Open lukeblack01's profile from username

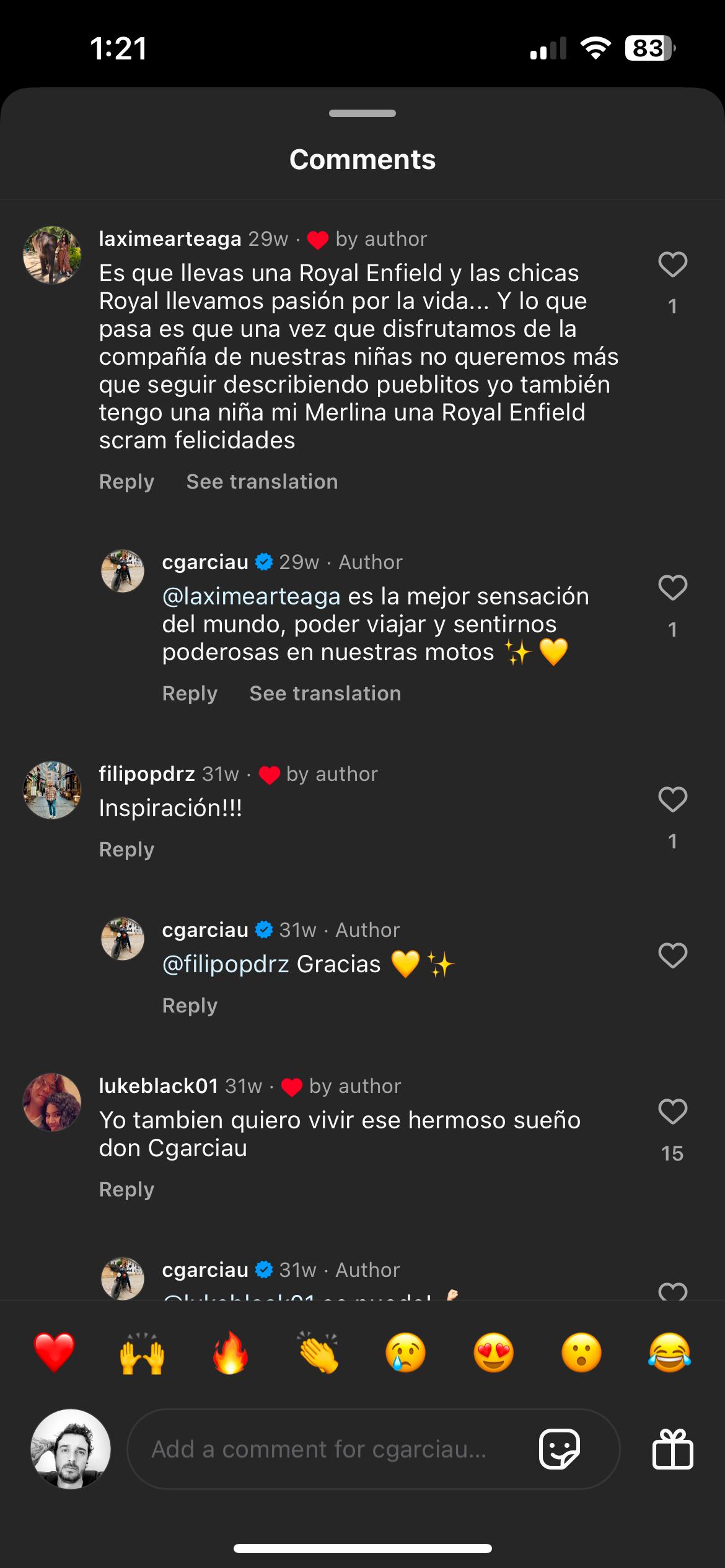pos(159,1086)
